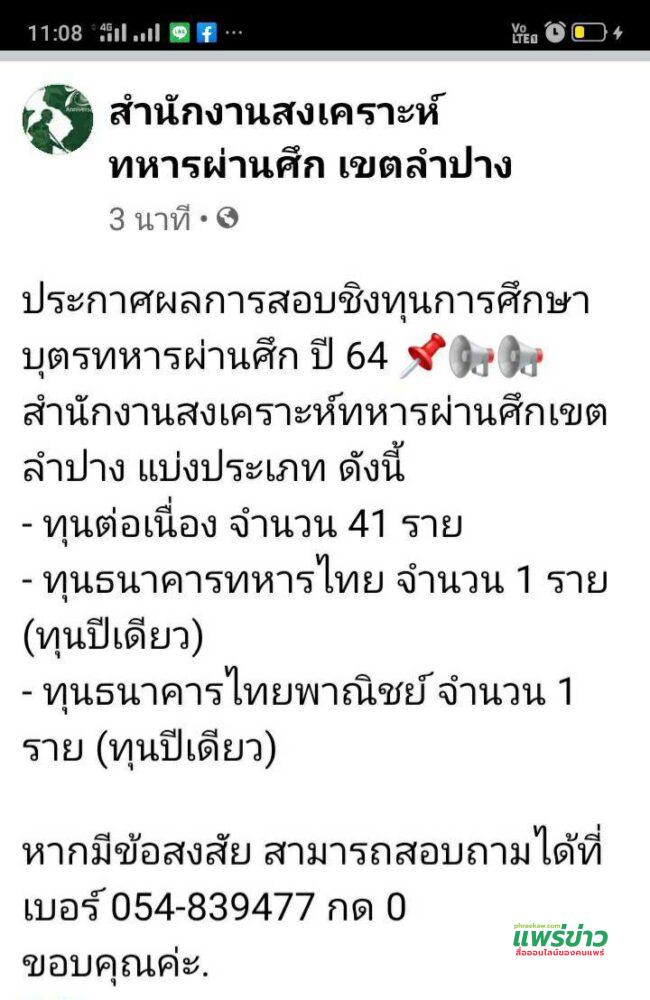This screenshot has width=650, height=1000.
Task: Open the สำนักงานสงเคราะห์ทหารผ่านศึก เขตลำปาง page
Action: 309,140
